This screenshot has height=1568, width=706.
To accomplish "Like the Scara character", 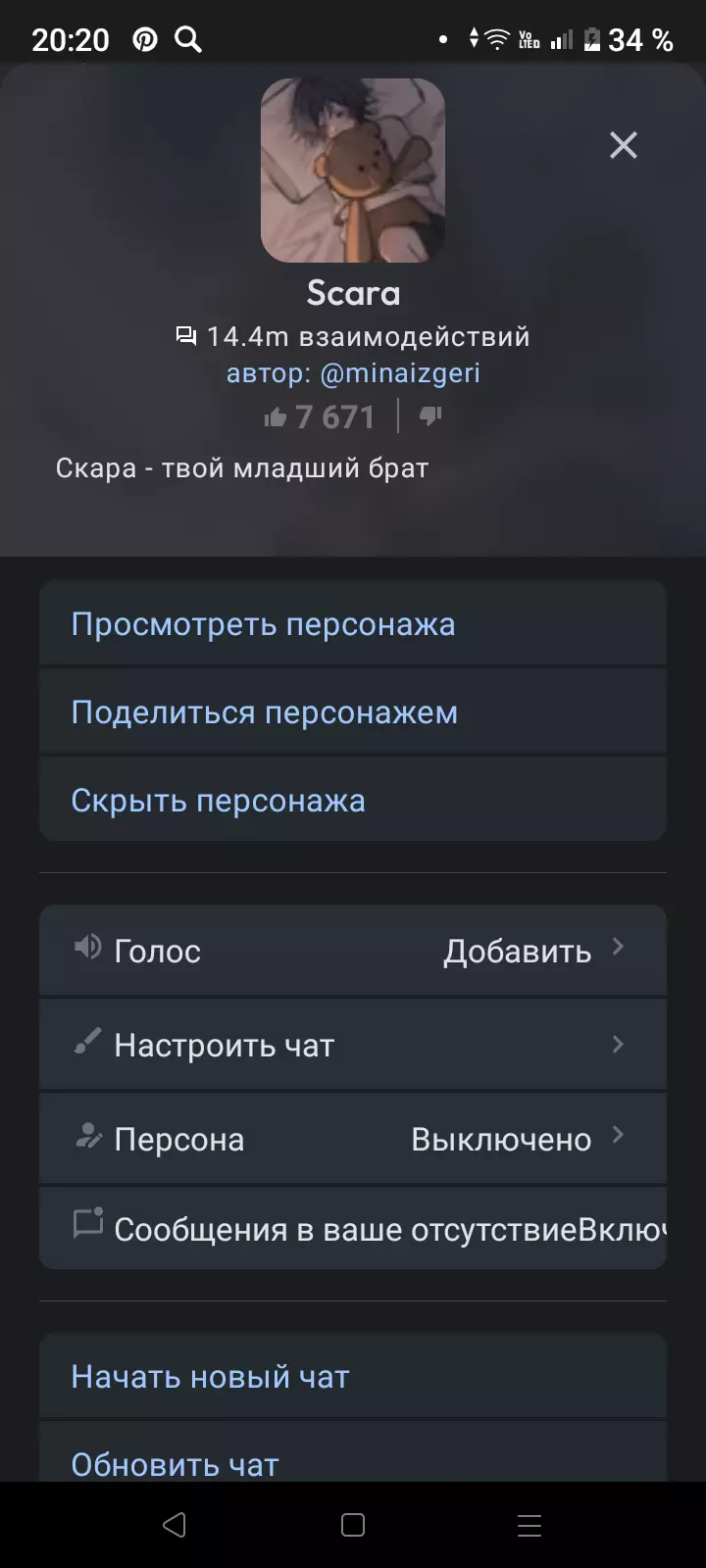I will click(x=277, y=417).
